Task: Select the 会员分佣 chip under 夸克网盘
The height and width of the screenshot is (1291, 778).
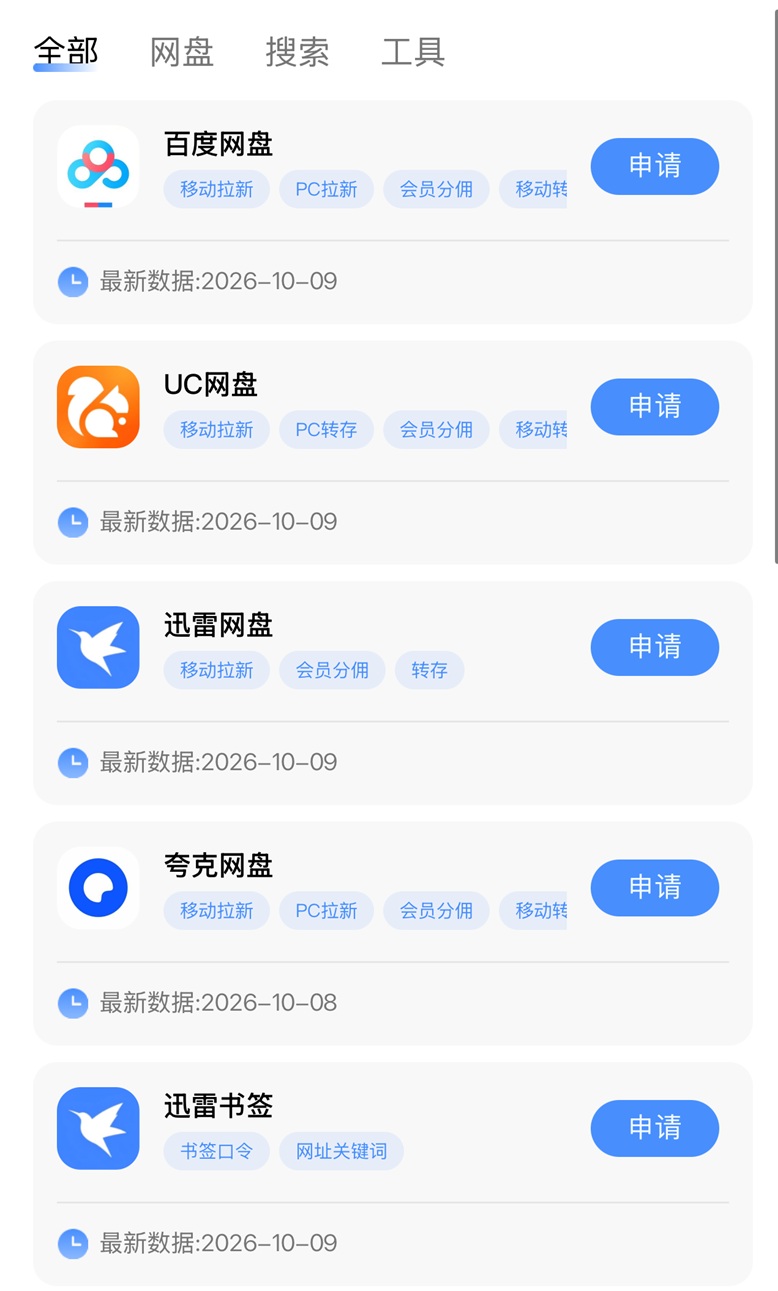Action: tap(436, 911)
